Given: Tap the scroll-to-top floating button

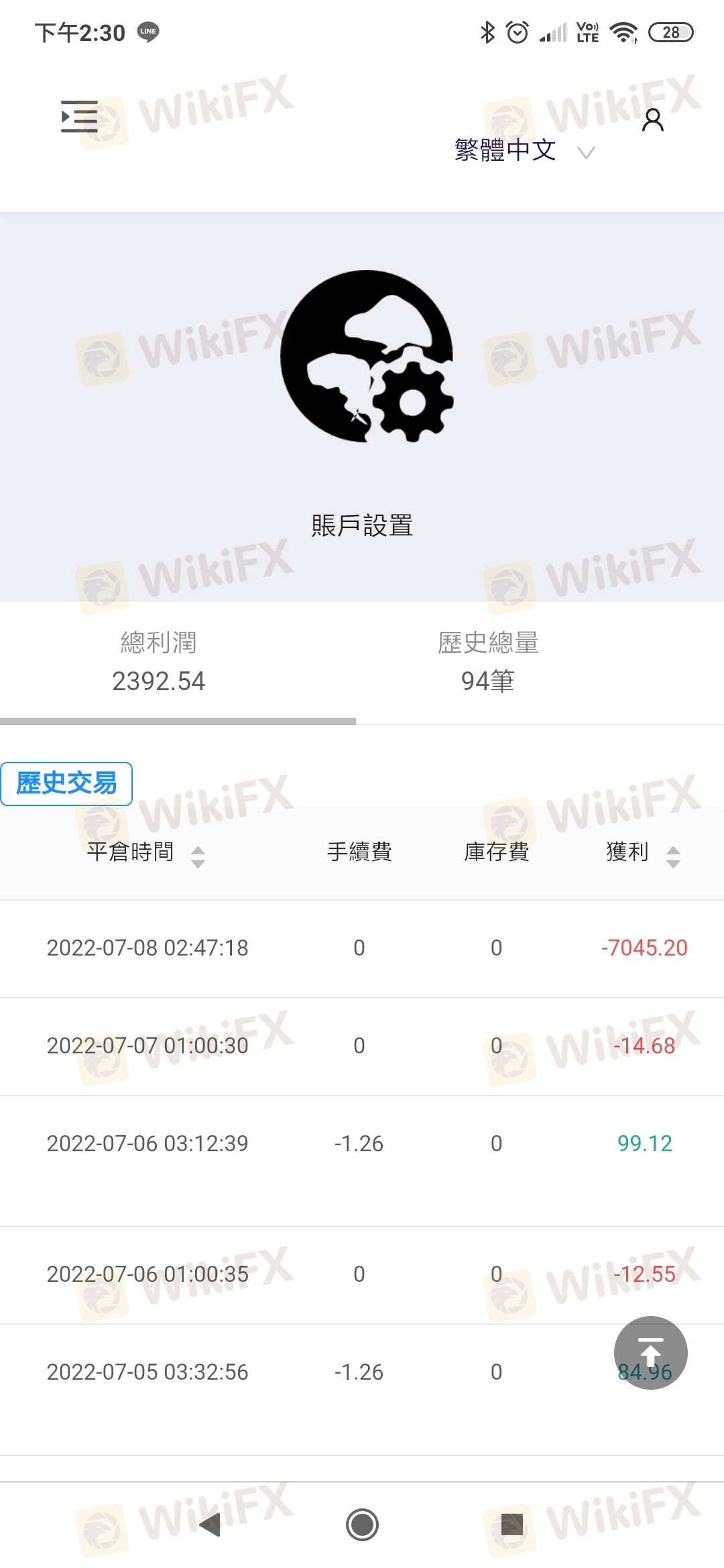Looking at the screenshot, I should 650,1353.
